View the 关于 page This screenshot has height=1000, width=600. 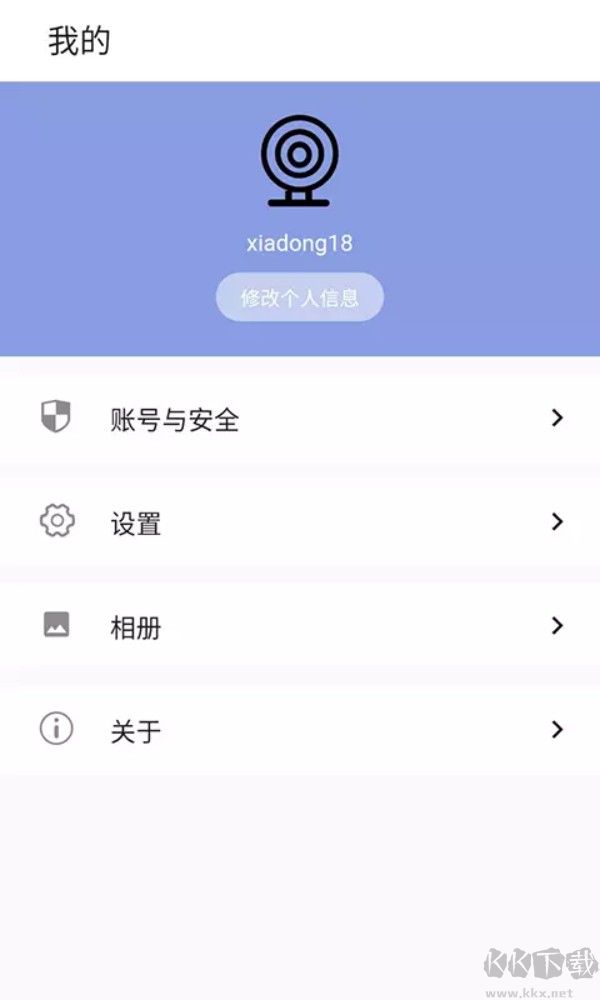[300, 730]
